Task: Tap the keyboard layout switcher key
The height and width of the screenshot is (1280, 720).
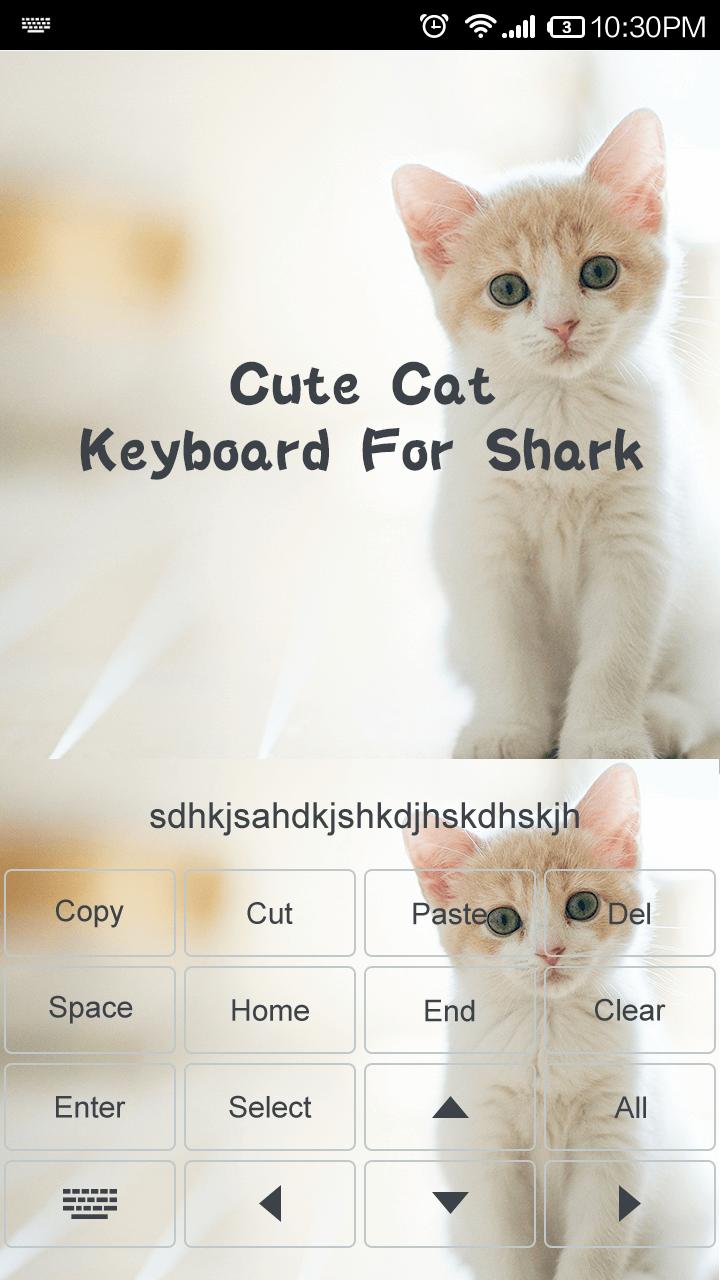Action: (89, 1203)
